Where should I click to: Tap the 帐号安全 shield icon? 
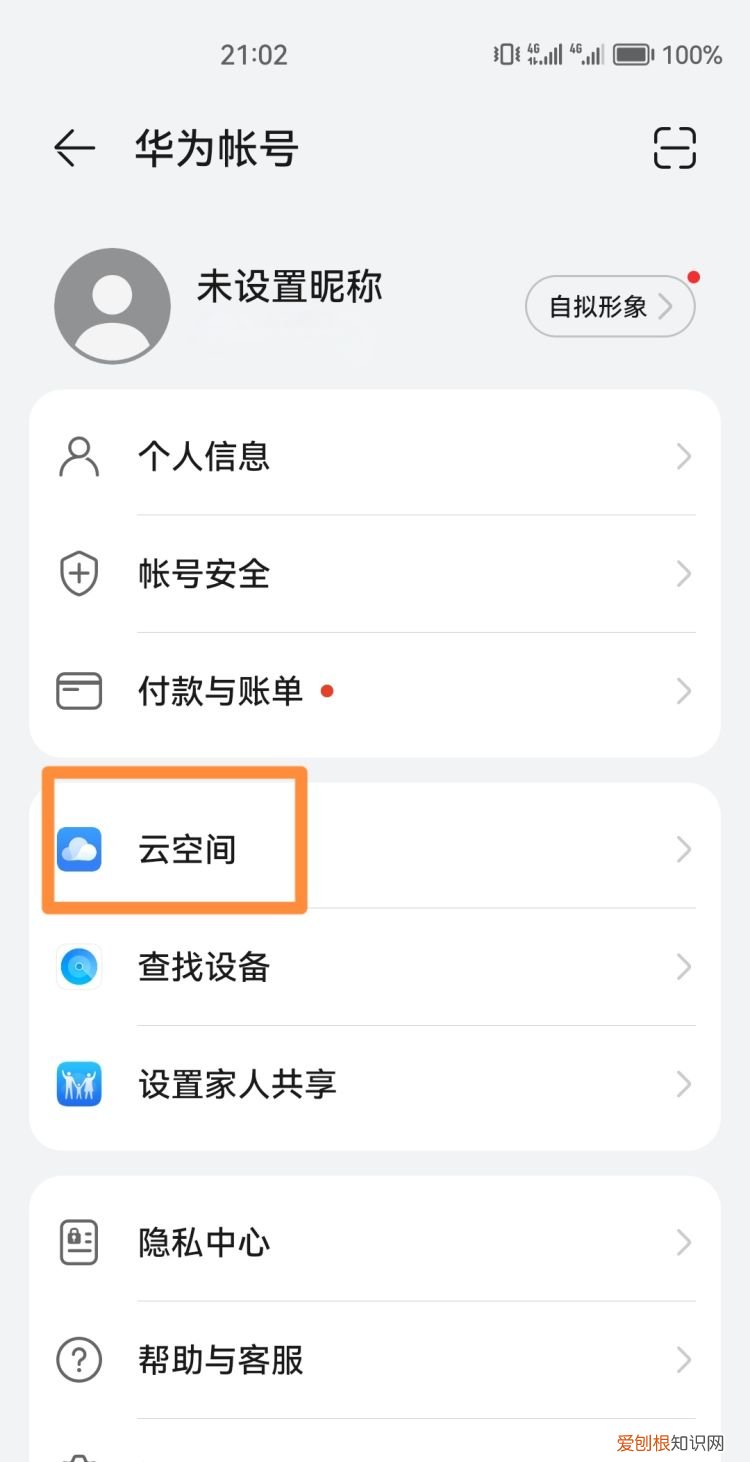pyautogui.click(x=79, y=574)
